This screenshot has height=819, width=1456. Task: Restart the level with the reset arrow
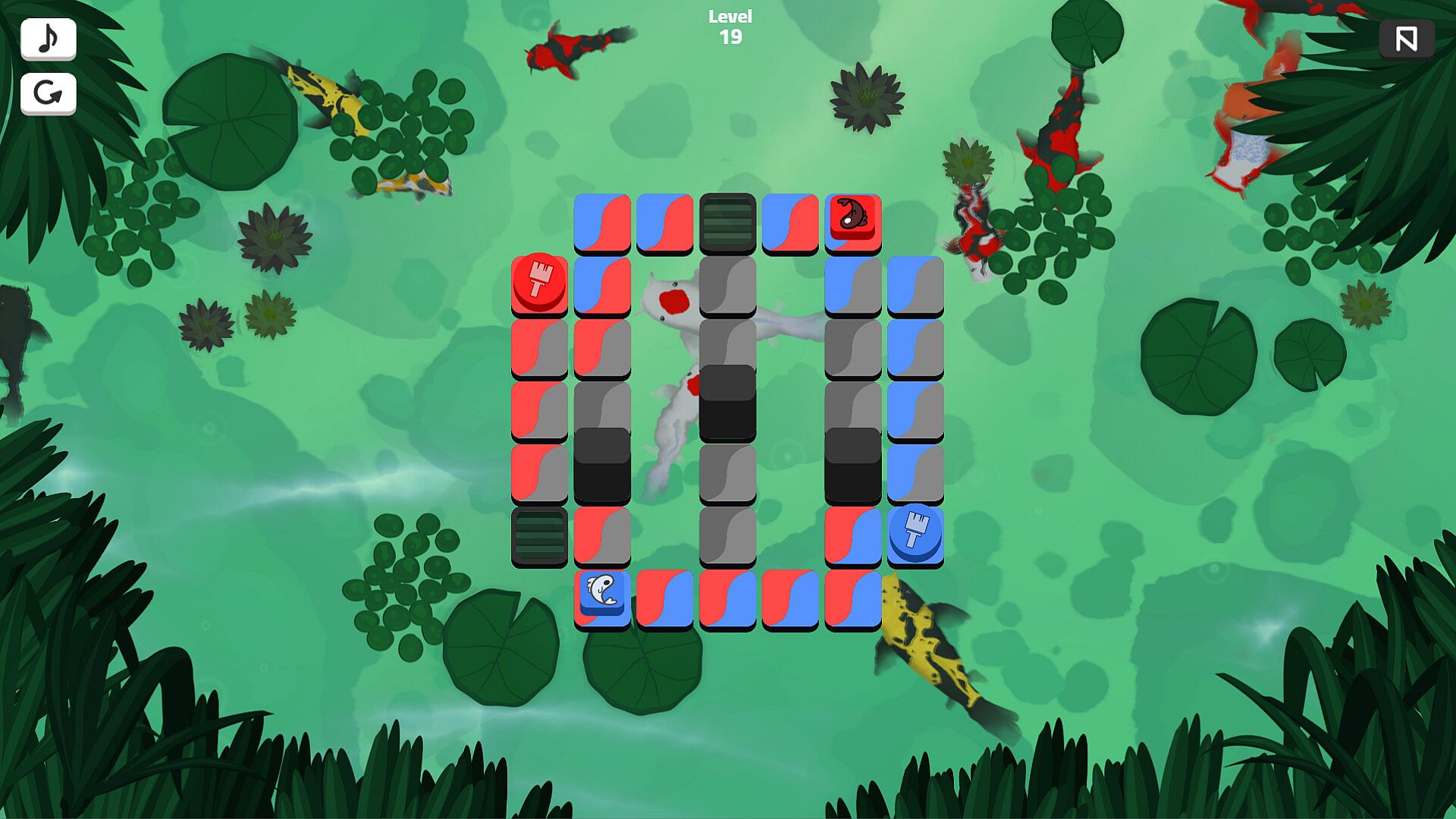49,93
